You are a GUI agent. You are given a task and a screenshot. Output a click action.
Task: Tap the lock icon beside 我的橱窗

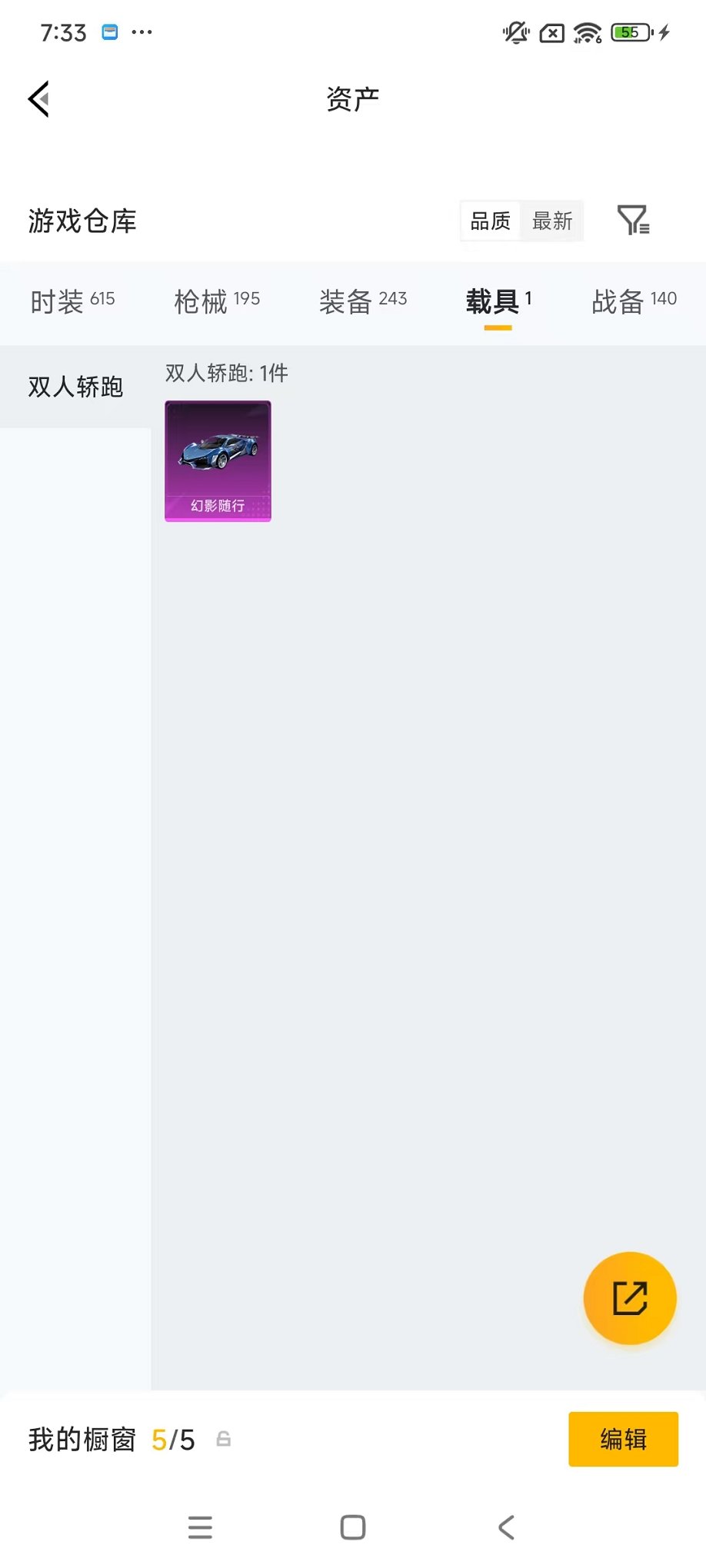click(x=224, y=1439)
